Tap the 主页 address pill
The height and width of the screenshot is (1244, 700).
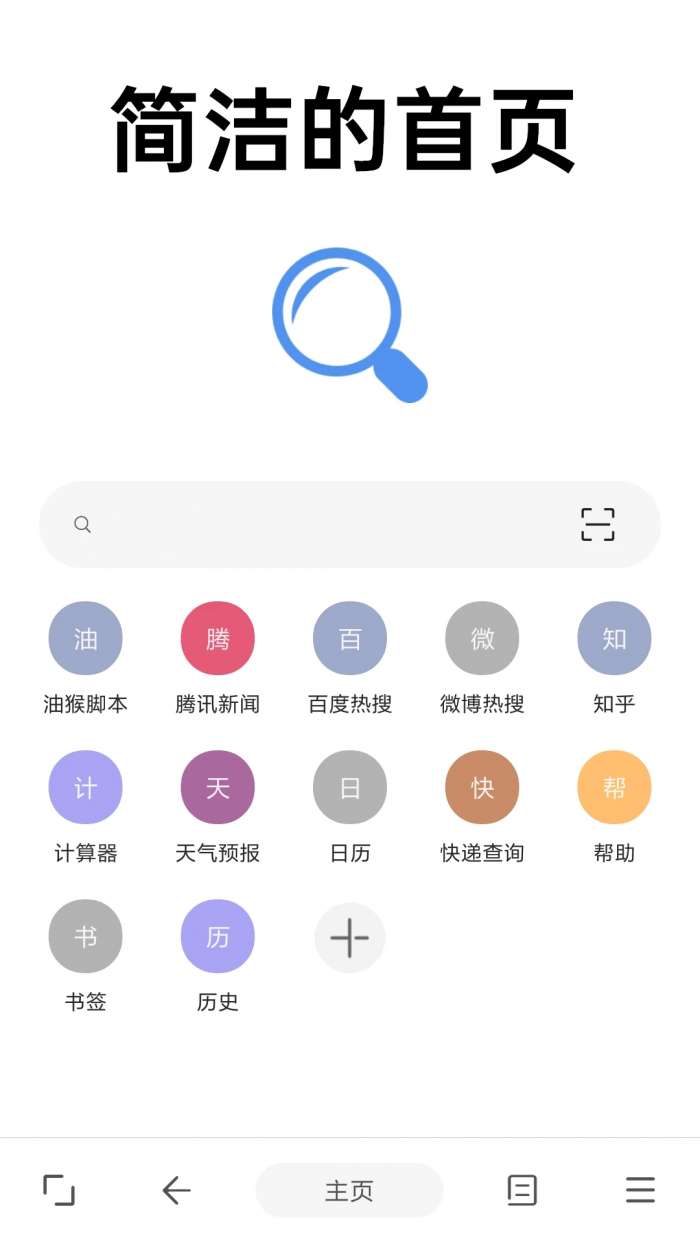point(349,1190)
